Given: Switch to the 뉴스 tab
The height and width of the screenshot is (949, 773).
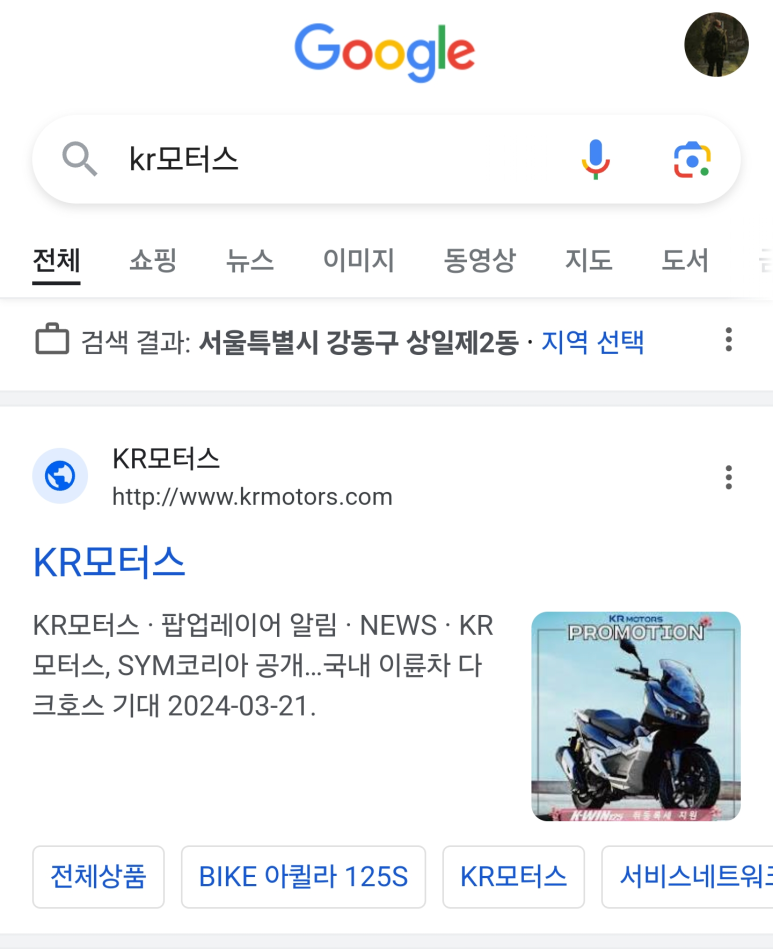Looking at the screenshot, I should click(x=250, y=261).
